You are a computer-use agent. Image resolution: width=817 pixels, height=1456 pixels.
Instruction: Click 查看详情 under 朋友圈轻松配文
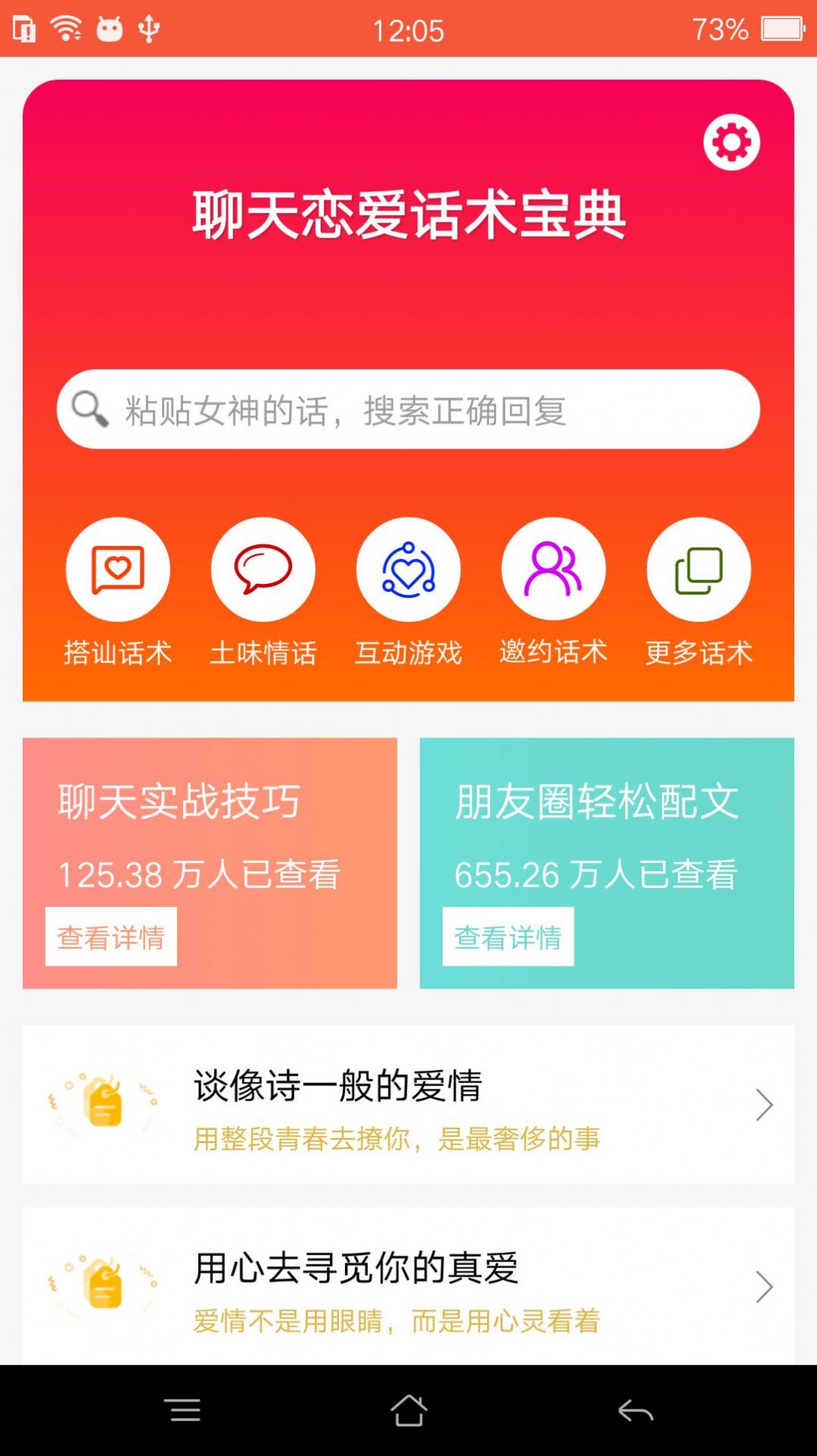(510, 938)
